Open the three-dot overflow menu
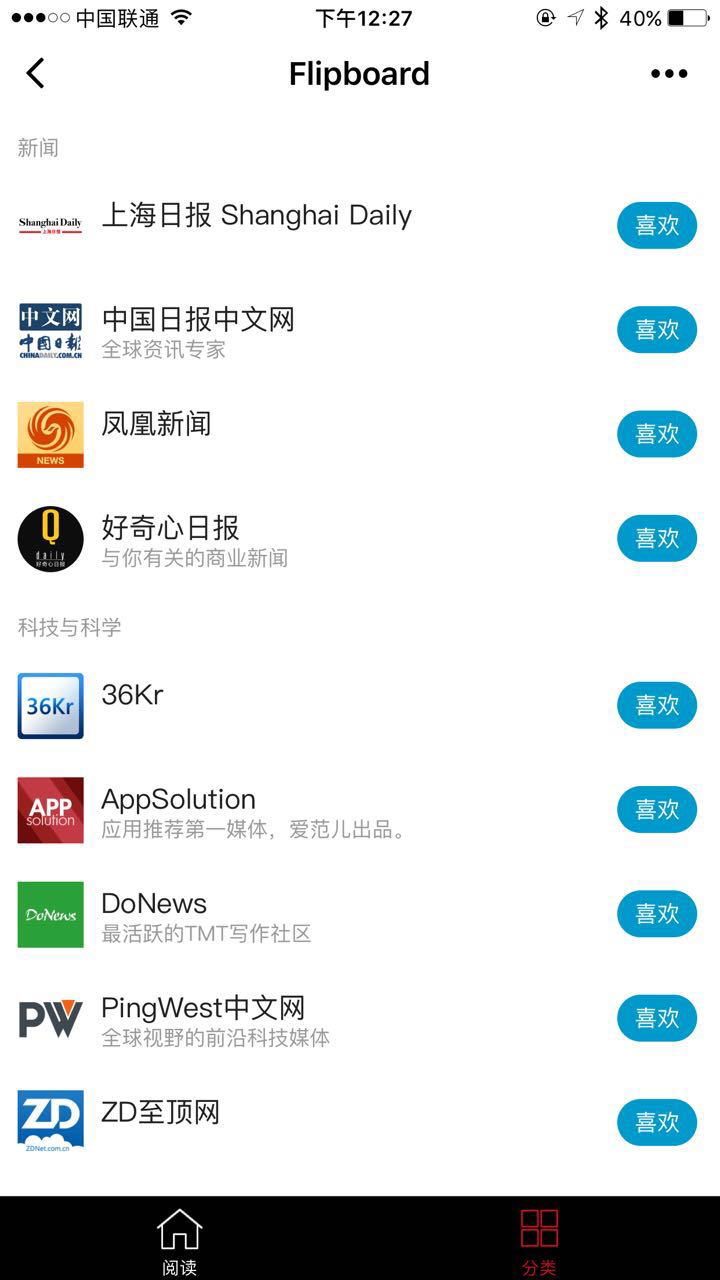Image resolution: width=720 pixels, height=1280 pixels. 669,73
